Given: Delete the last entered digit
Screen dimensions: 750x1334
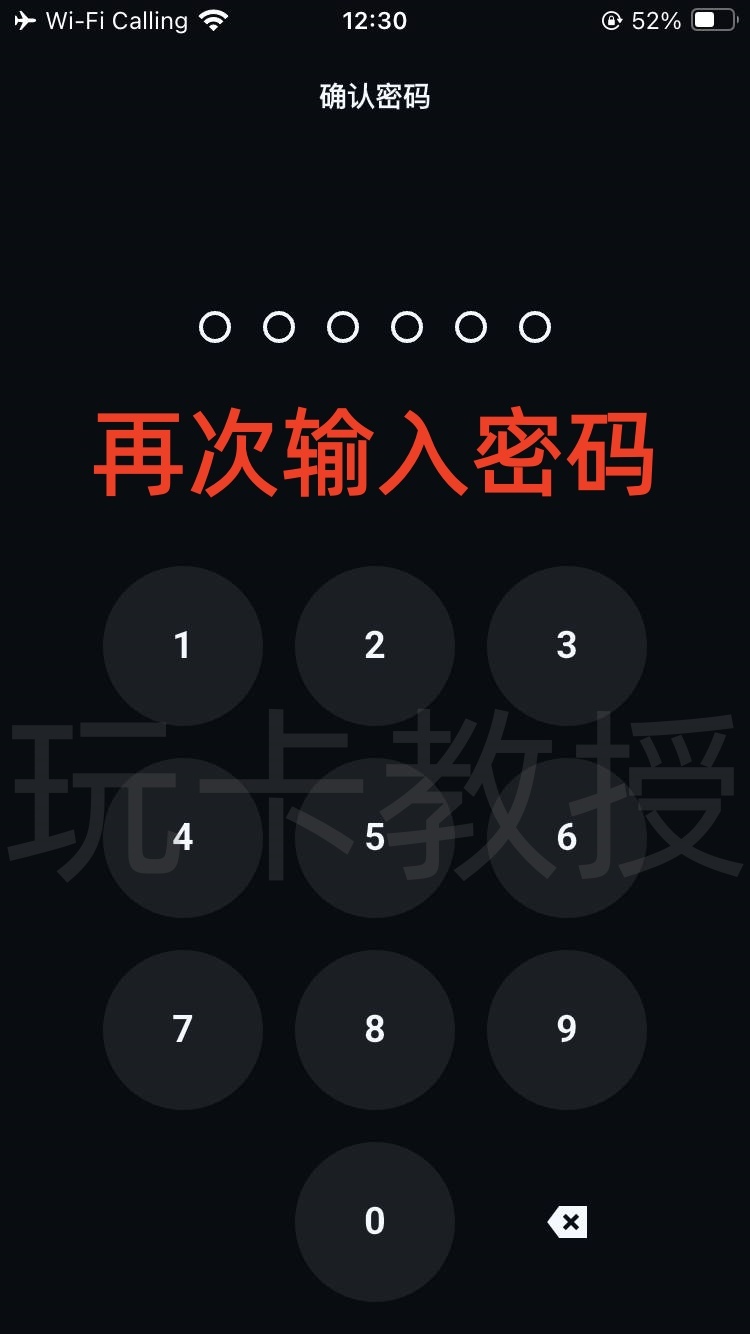Looking at the screenshot, I should pyautogui.click(x=567, y=1221).
